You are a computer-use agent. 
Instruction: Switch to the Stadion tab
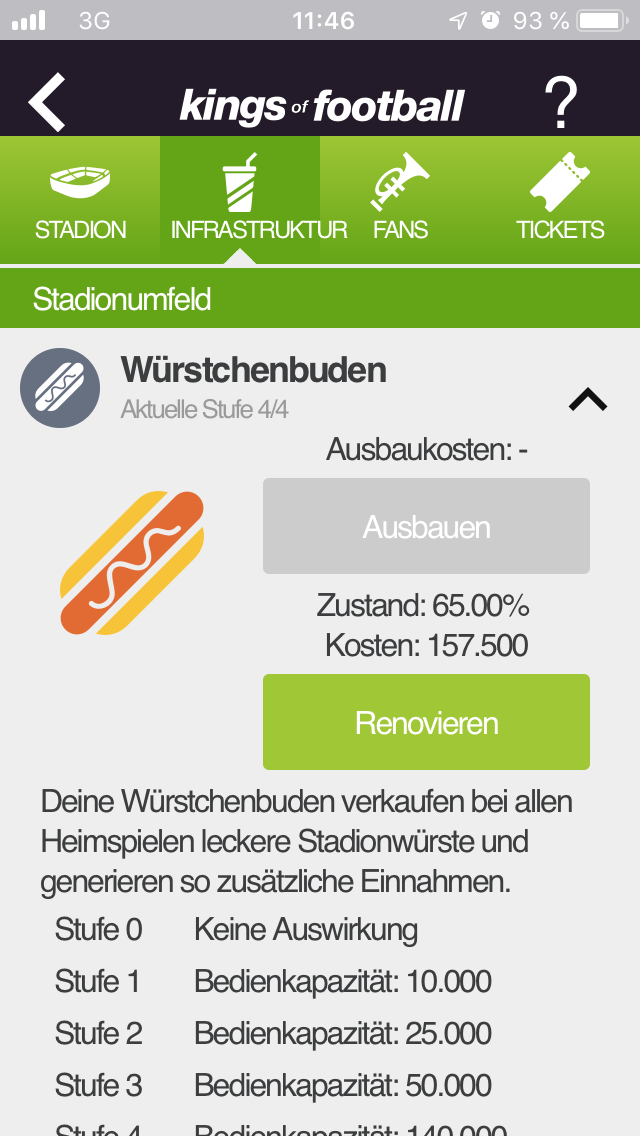coord(80,203)
